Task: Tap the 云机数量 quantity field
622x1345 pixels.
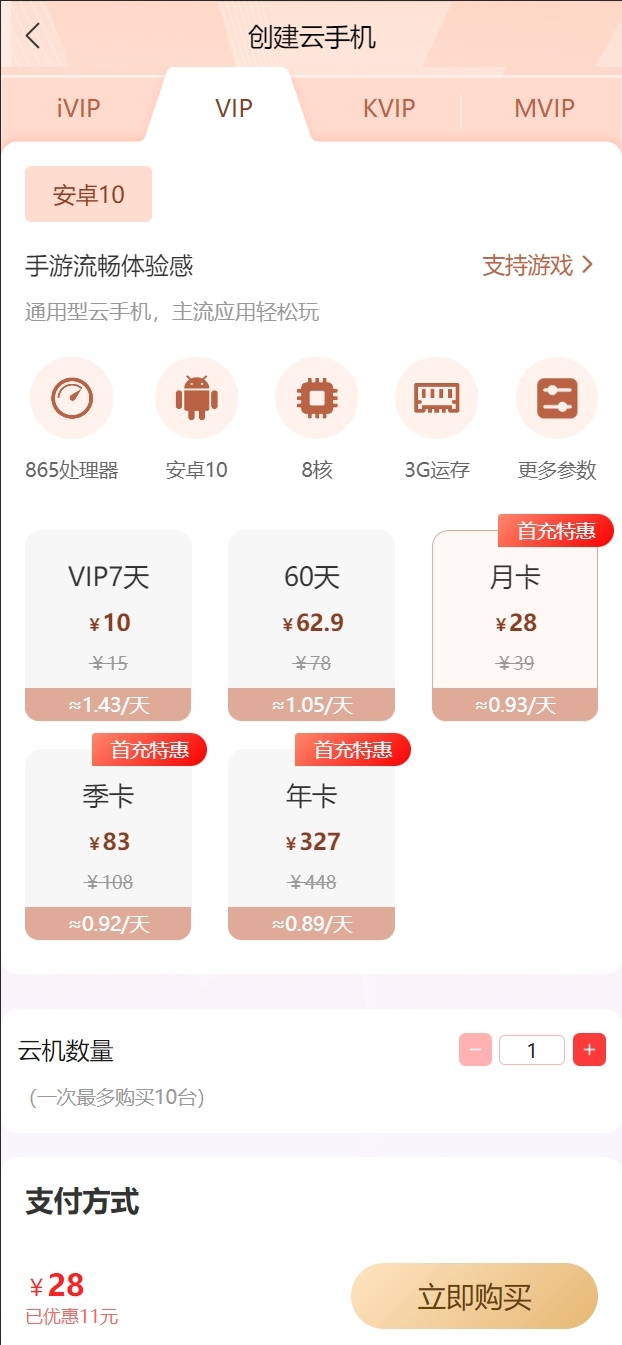Action: pos(532,1050)
